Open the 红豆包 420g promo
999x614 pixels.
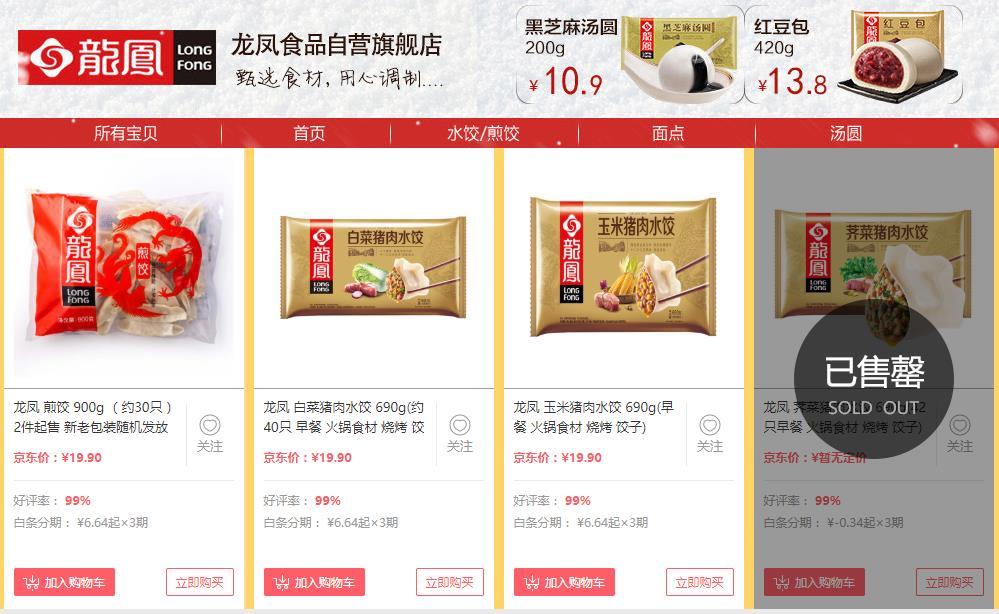(x=855, y=55)
